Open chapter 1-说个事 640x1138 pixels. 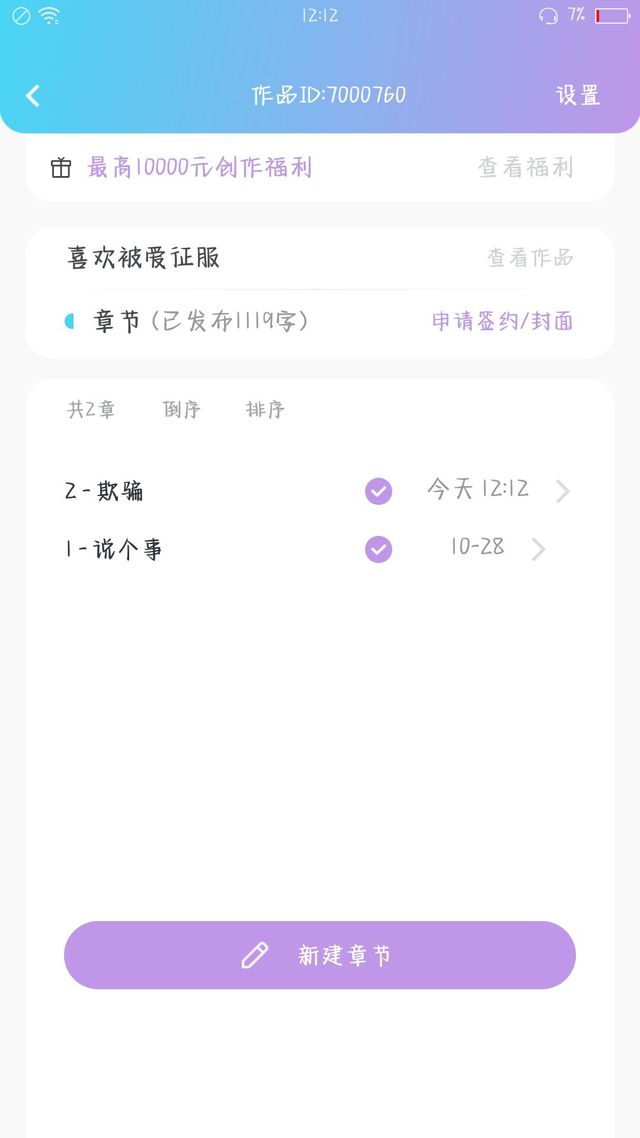[x=319, y=549]
